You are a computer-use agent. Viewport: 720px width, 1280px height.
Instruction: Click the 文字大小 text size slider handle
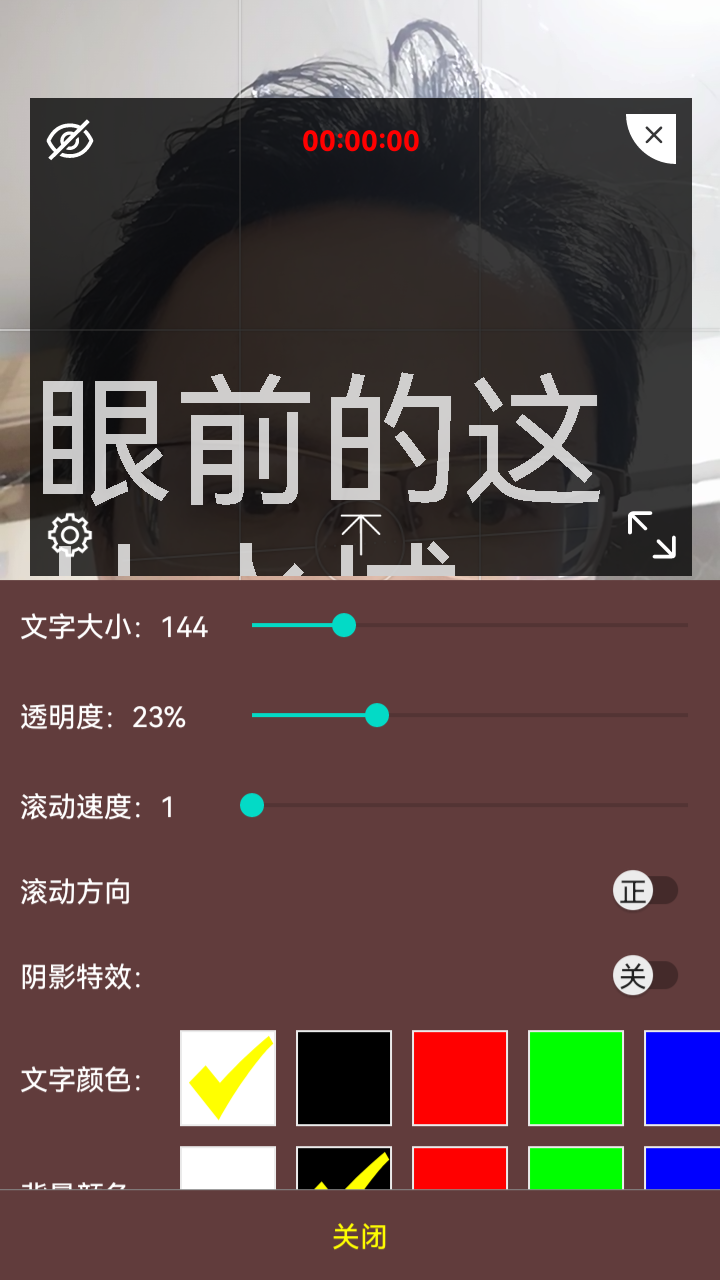point(344,625)
